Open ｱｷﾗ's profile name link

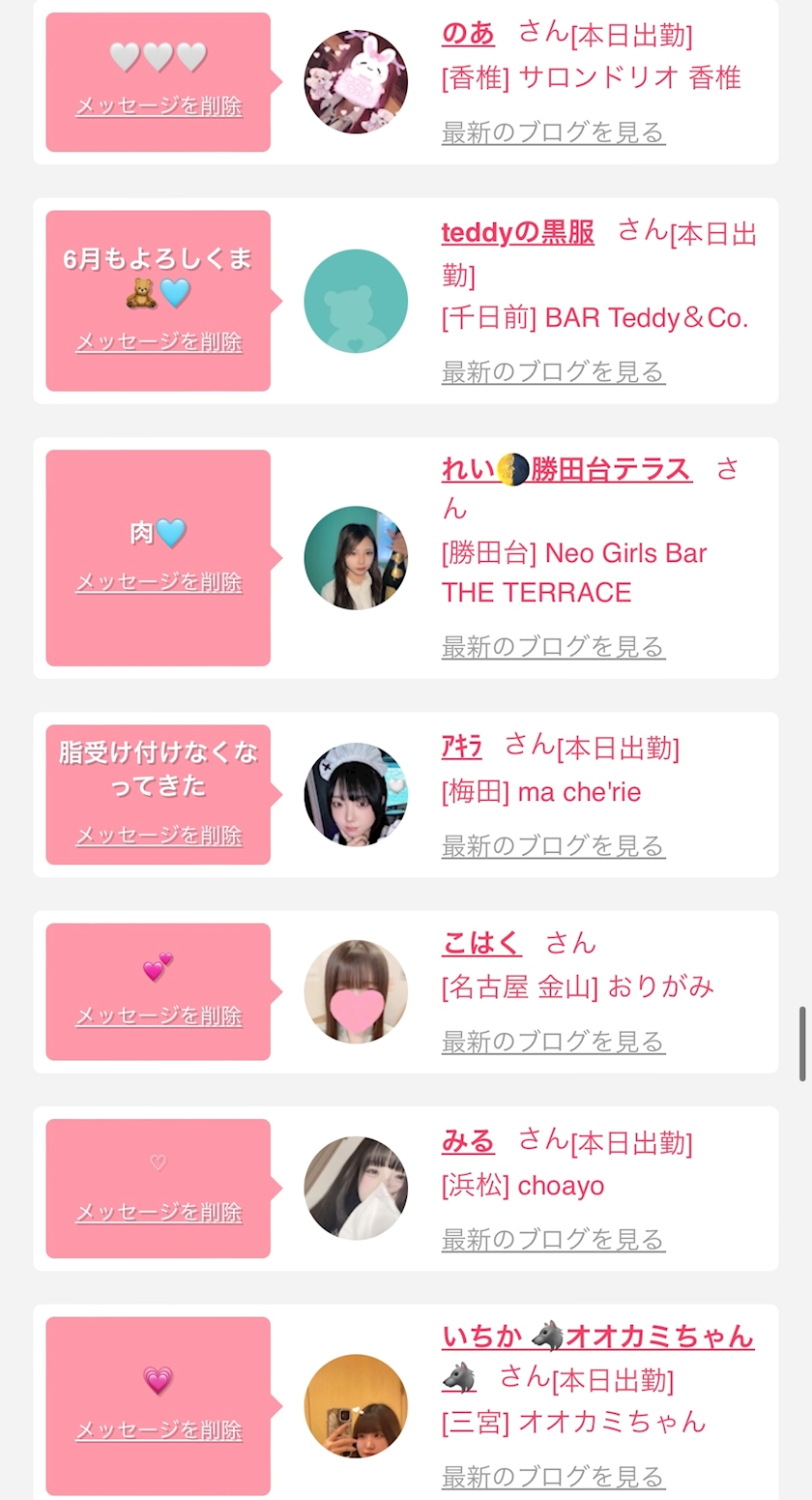pos(462,747)
